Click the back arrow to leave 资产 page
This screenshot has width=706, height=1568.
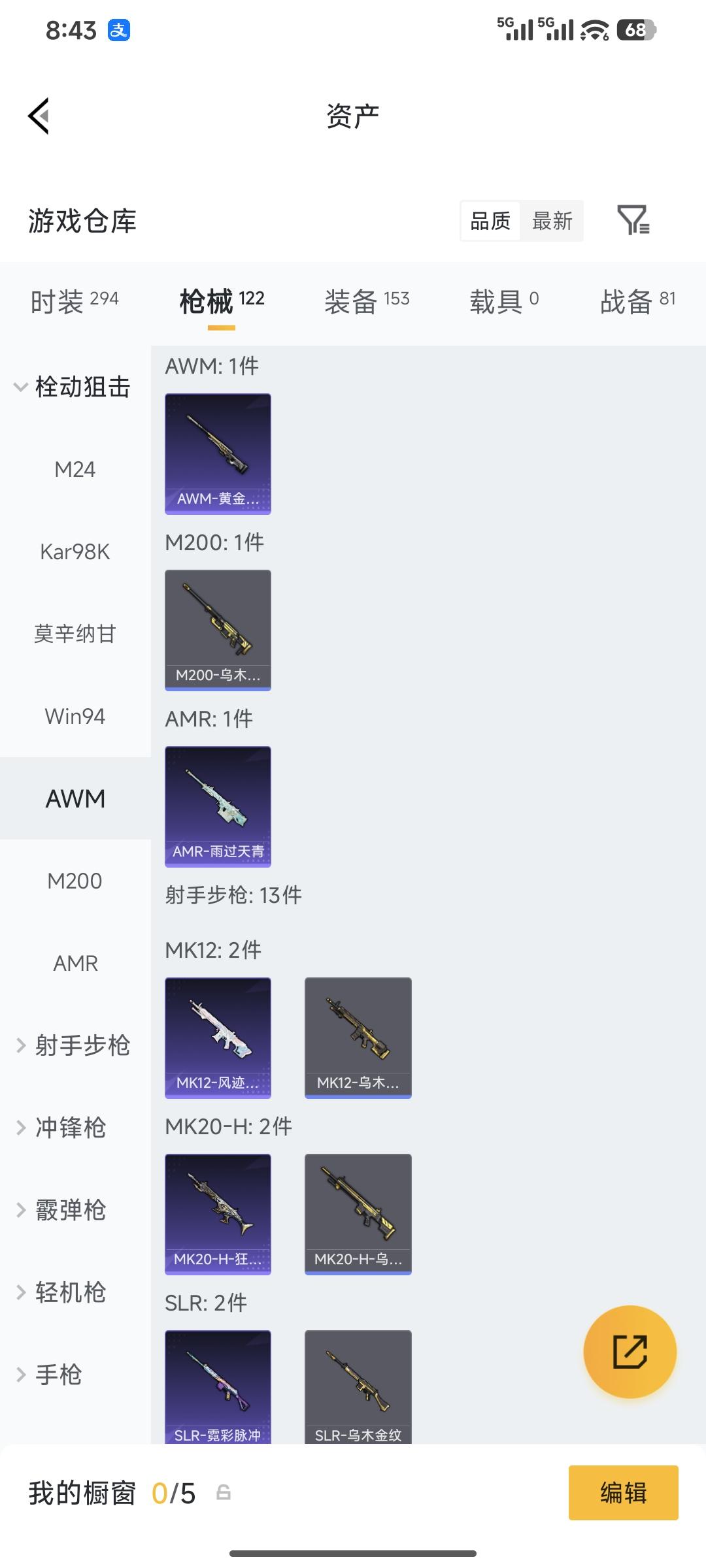coord(39,115)
